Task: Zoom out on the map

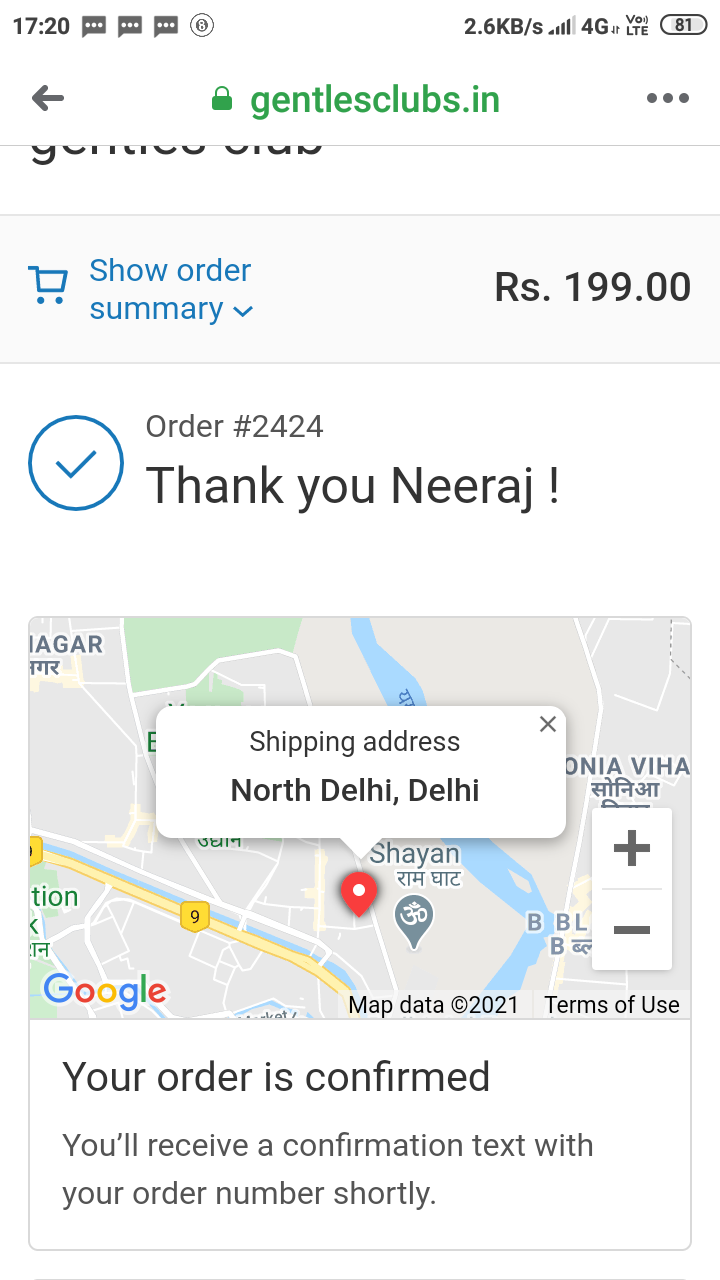Action: pos(632,930)
